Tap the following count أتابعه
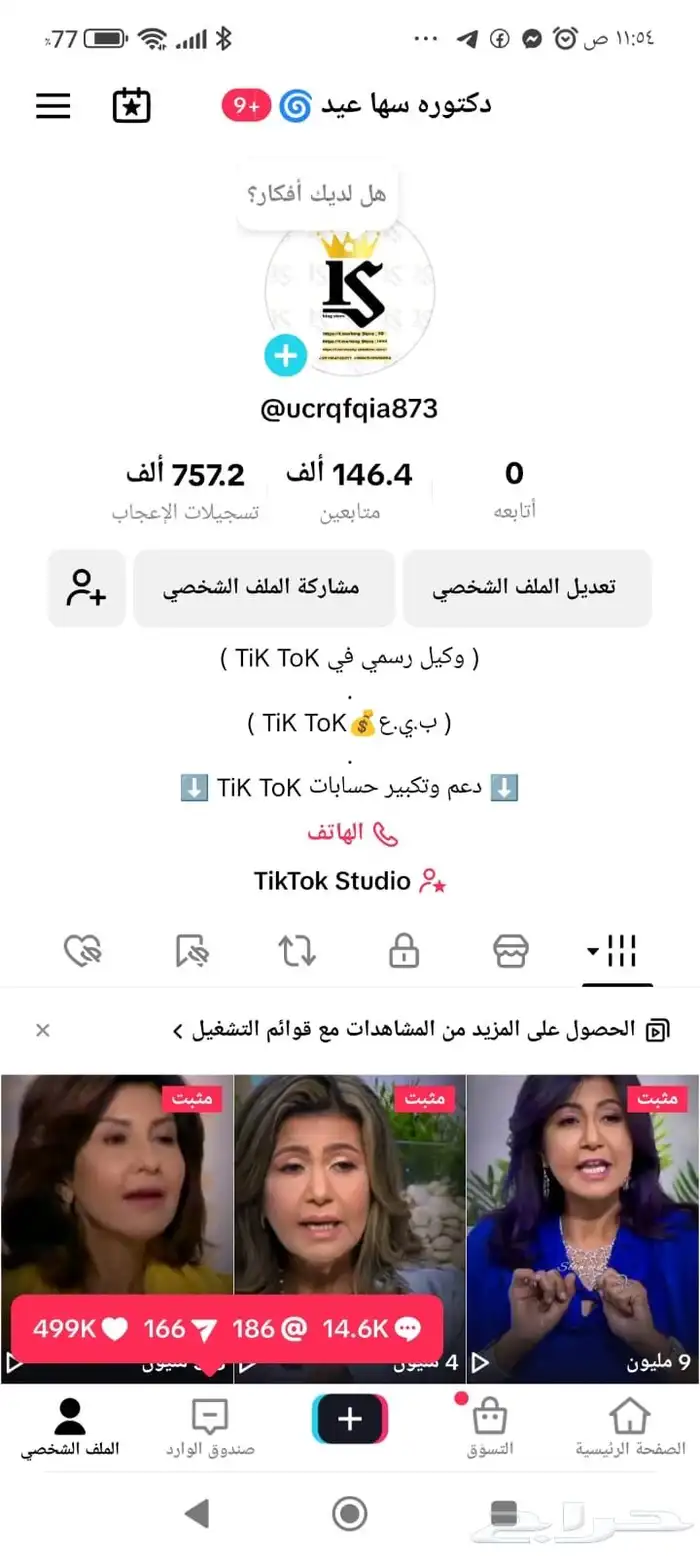The image size is (700, 1556). point(514,488)
